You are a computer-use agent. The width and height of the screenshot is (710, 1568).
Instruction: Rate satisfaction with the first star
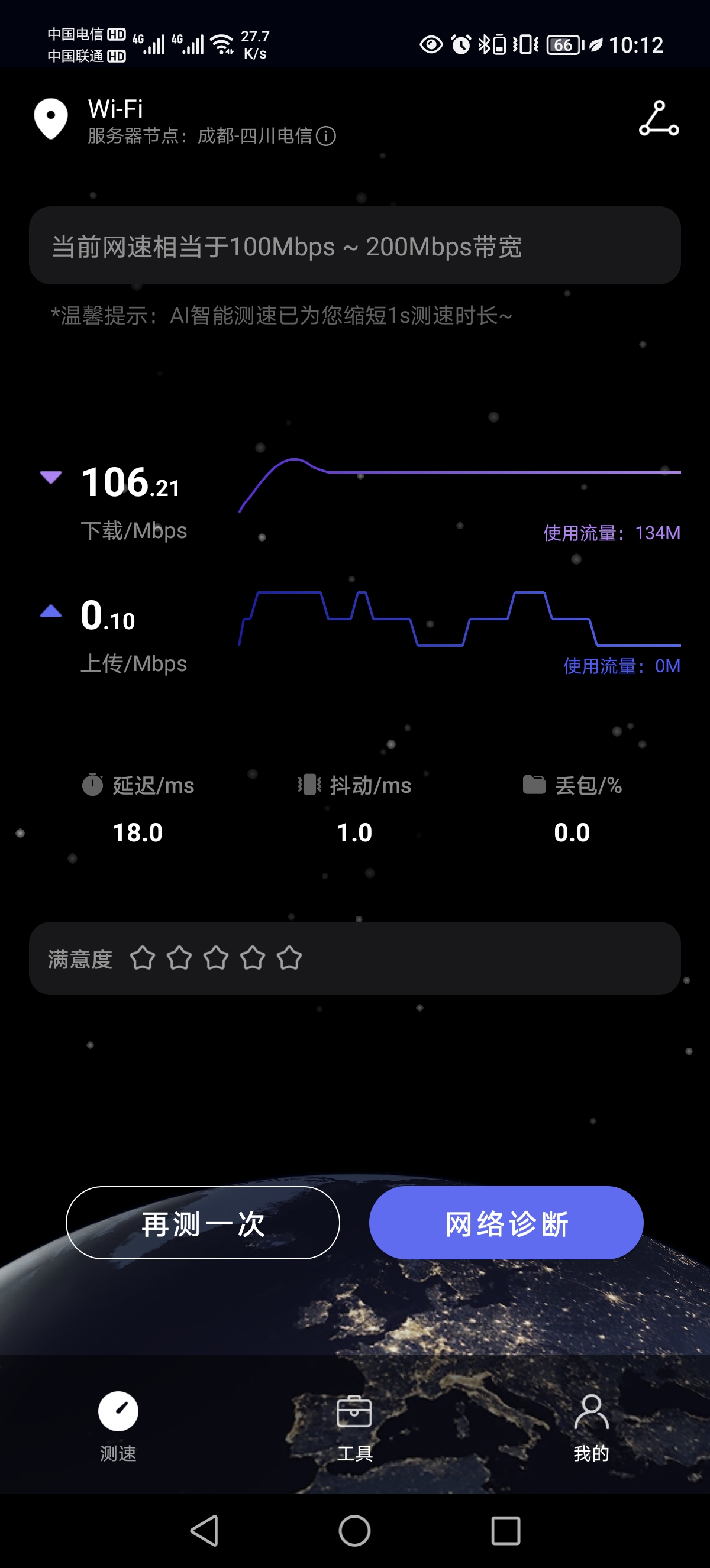143,958
